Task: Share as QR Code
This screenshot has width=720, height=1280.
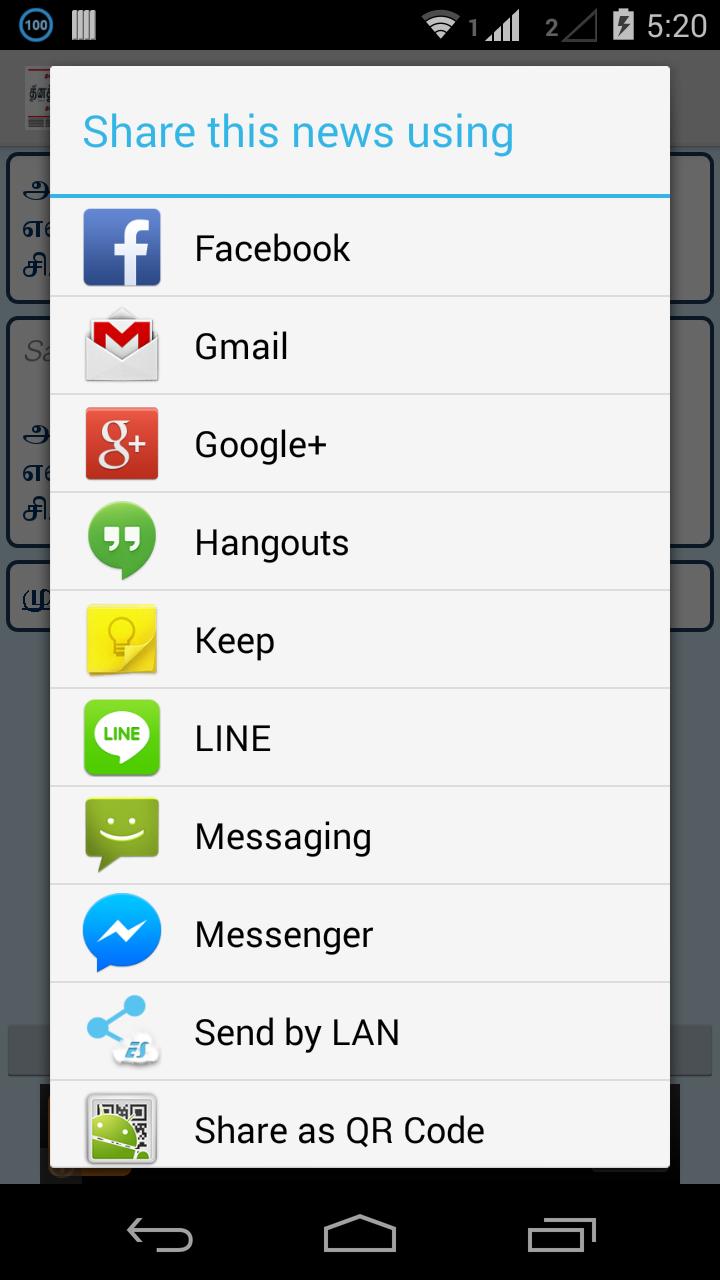Action: (359, 1128)
